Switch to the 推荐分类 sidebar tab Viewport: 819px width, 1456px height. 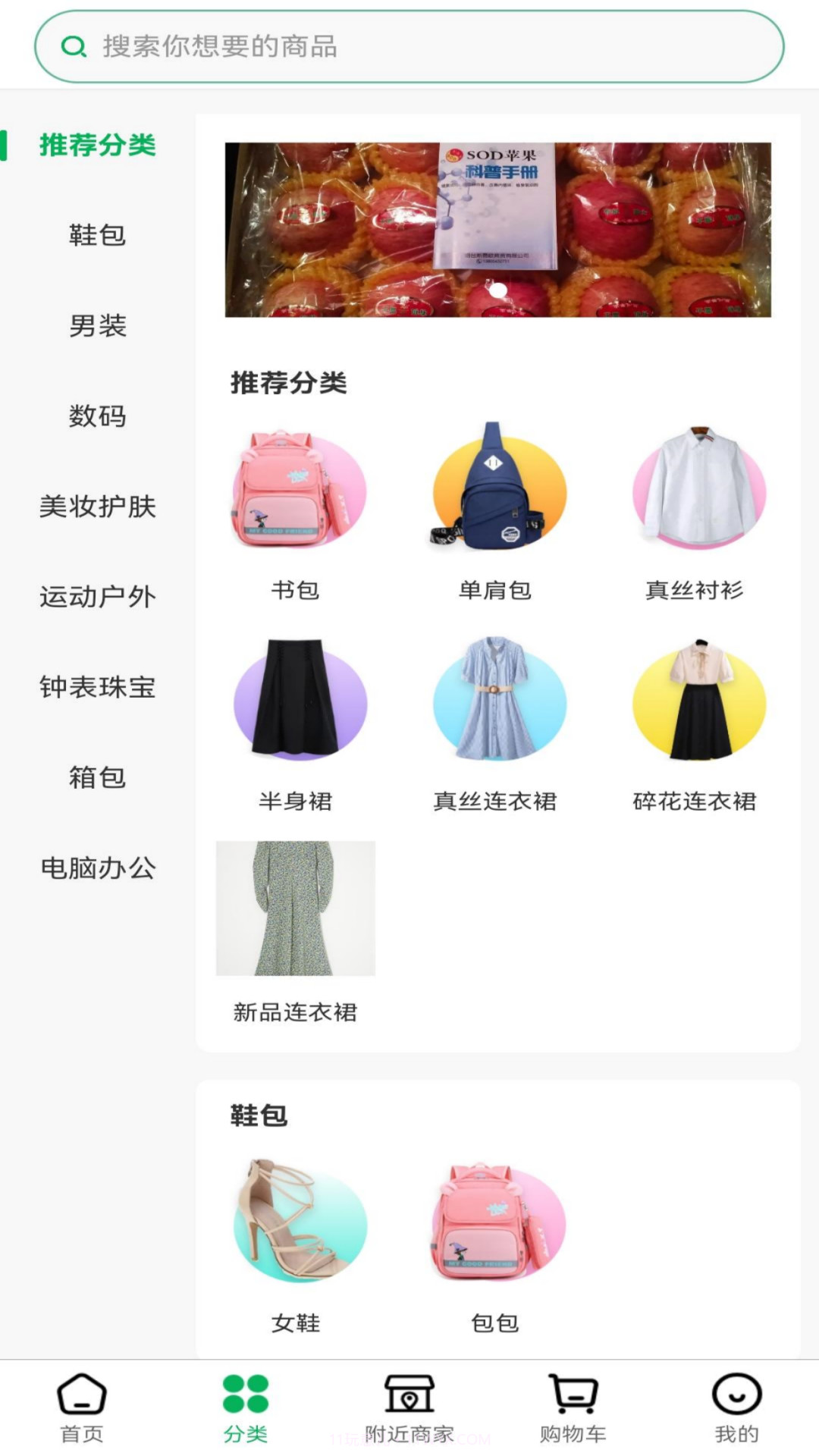[x=97, y=147]
